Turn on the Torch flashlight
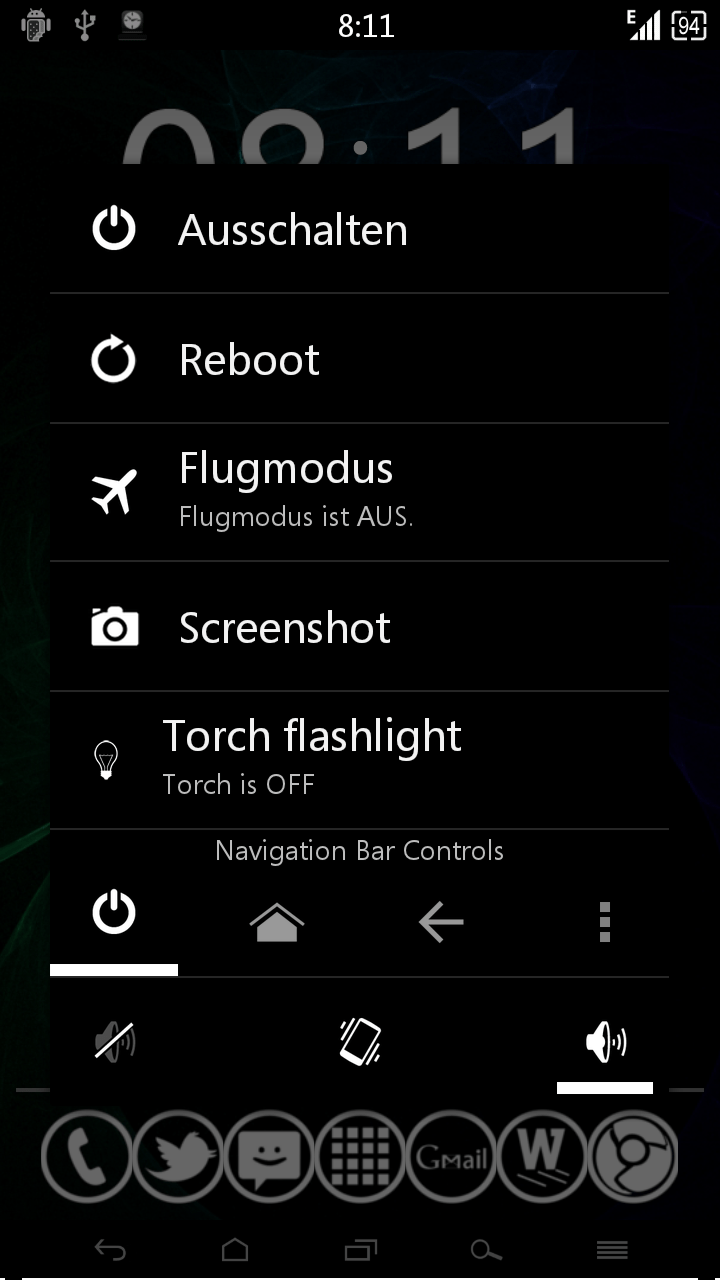This screenshot has height=1280, width=720. click(x=359, y=760)
